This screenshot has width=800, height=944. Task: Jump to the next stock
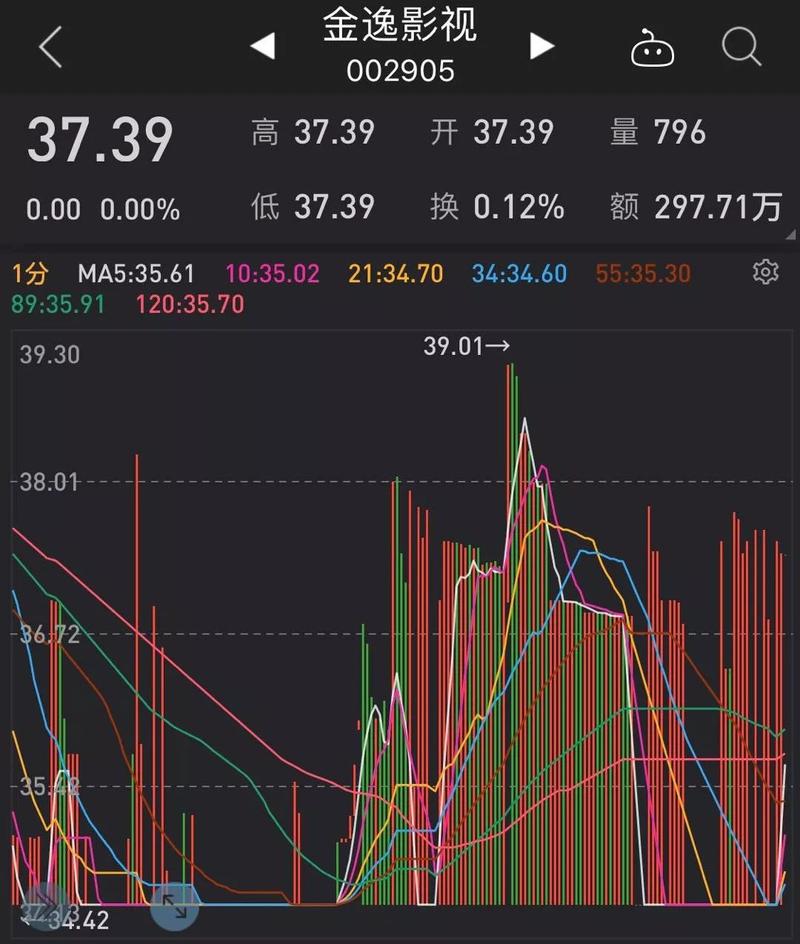[x=542, y=46]
